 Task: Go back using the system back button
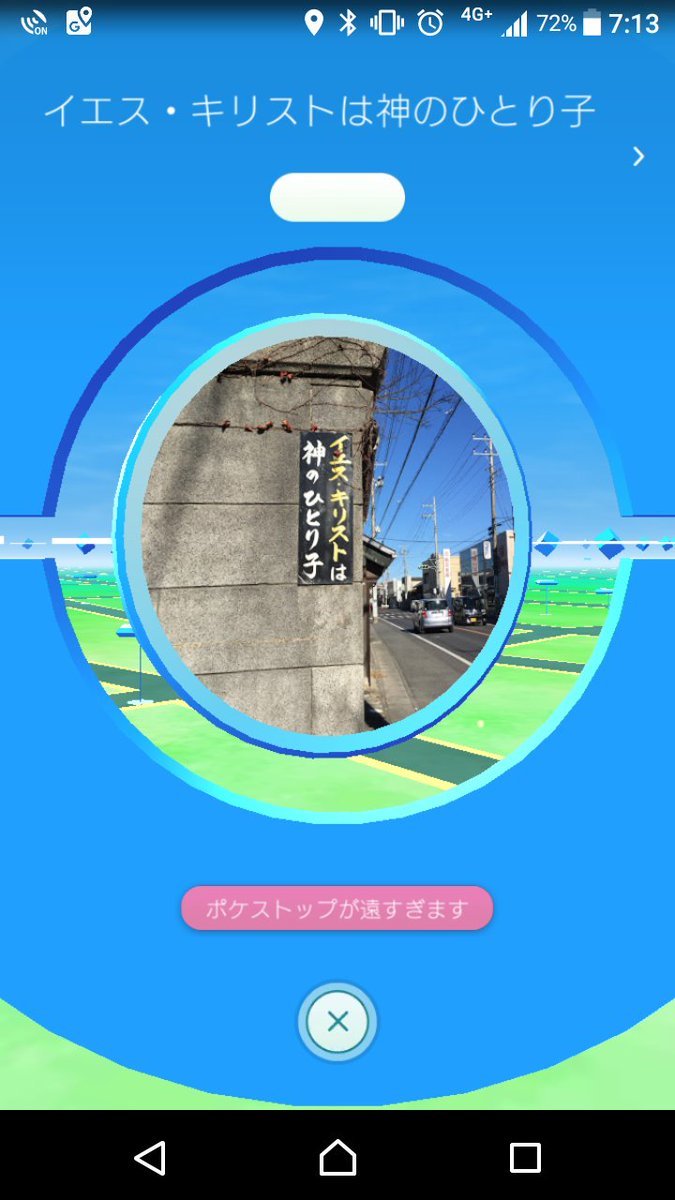pyautogui.click(x=150, y=1157)
